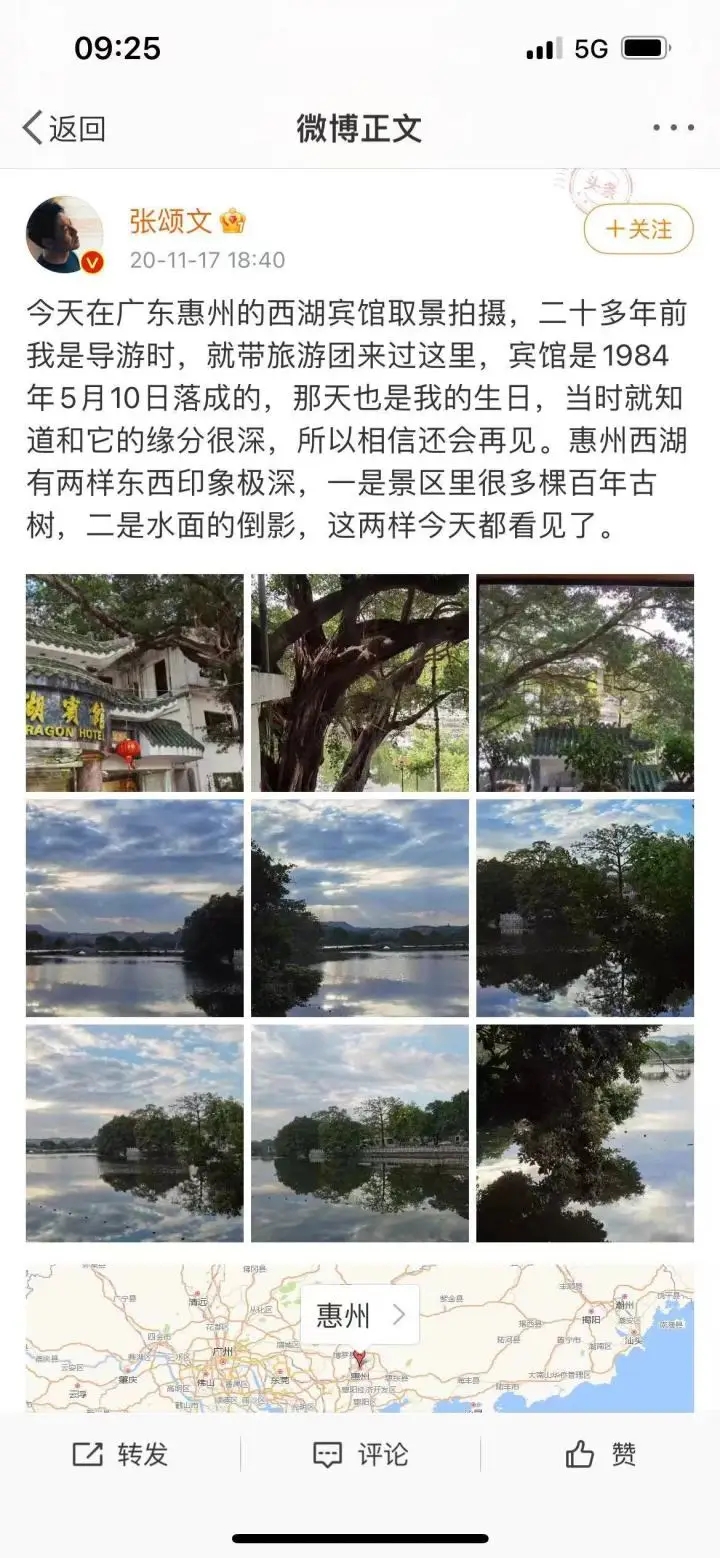
Task: Open the three-dot overflow menu
Action: point(673,128)
